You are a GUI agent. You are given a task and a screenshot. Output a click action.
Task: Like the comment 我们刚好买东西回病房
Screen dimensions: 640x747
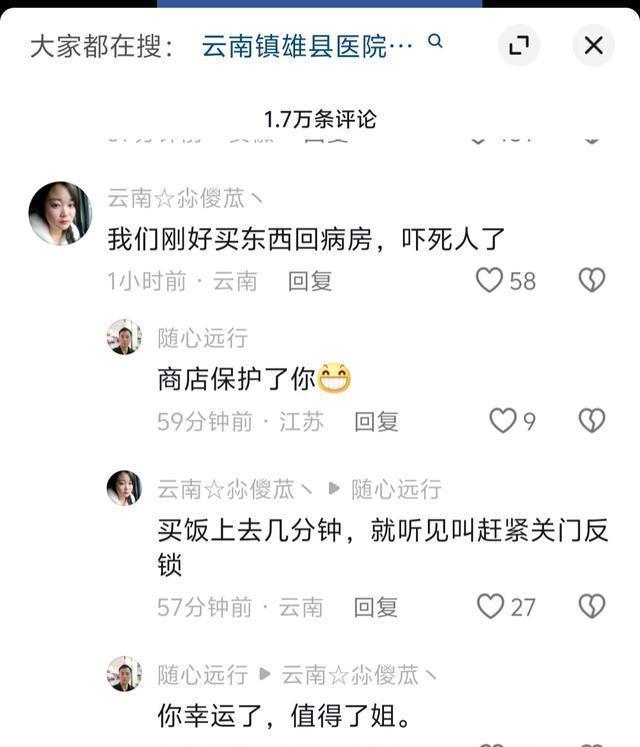pos(489,281)
